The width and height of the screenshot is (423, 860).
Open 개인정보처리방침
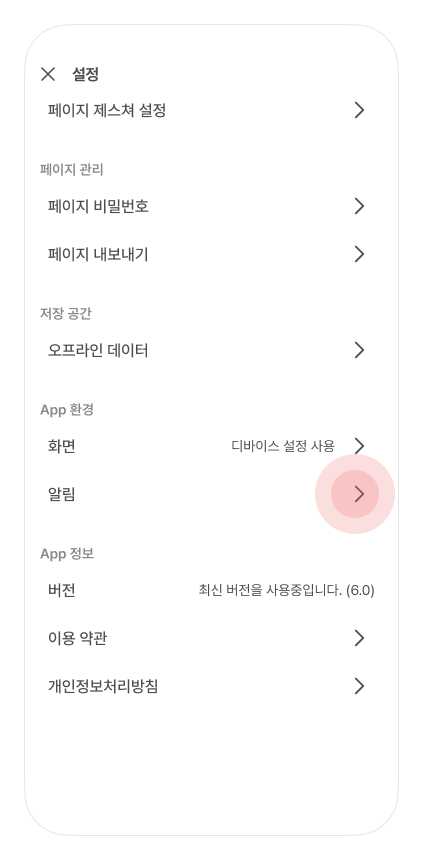211,686
